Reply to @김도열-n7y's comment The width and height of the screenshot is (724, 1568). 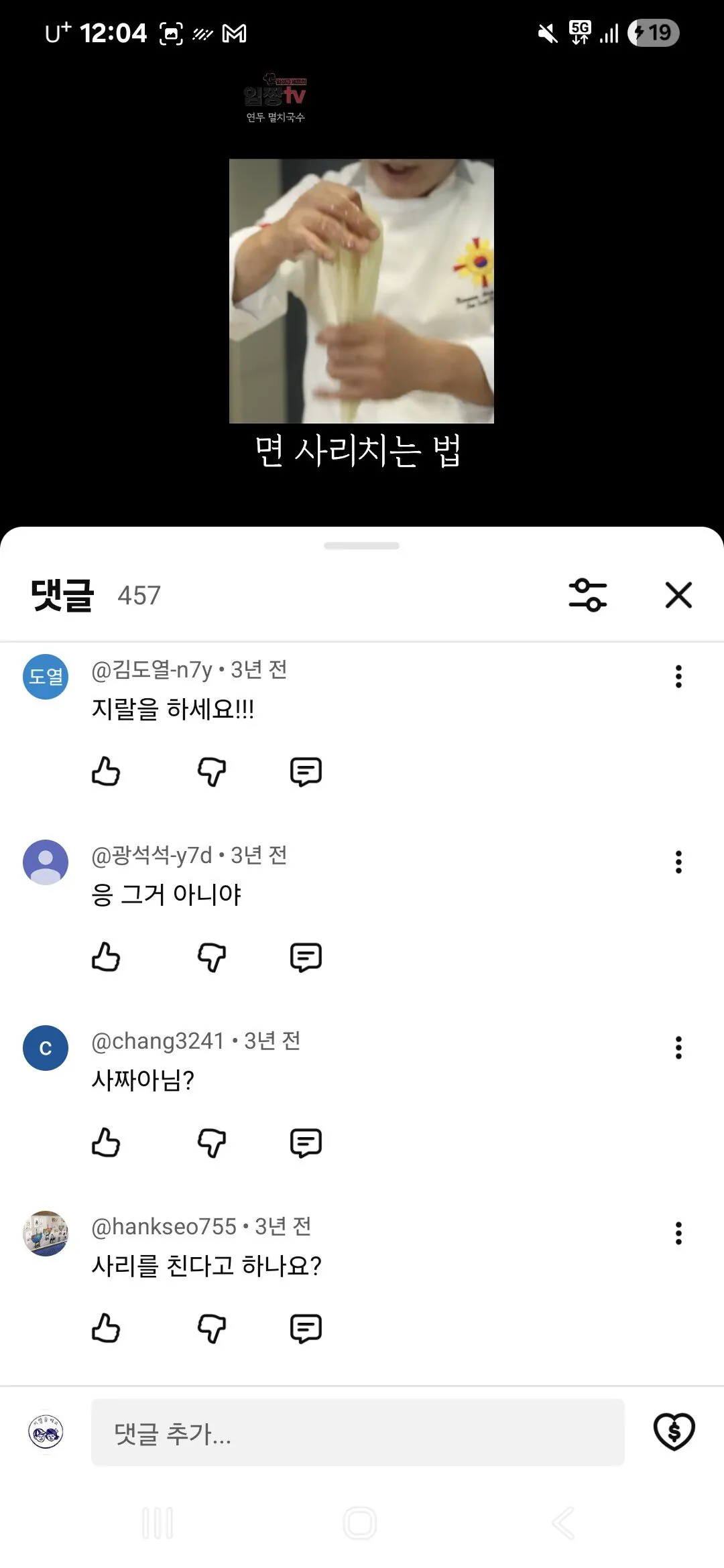coord(306,772)
